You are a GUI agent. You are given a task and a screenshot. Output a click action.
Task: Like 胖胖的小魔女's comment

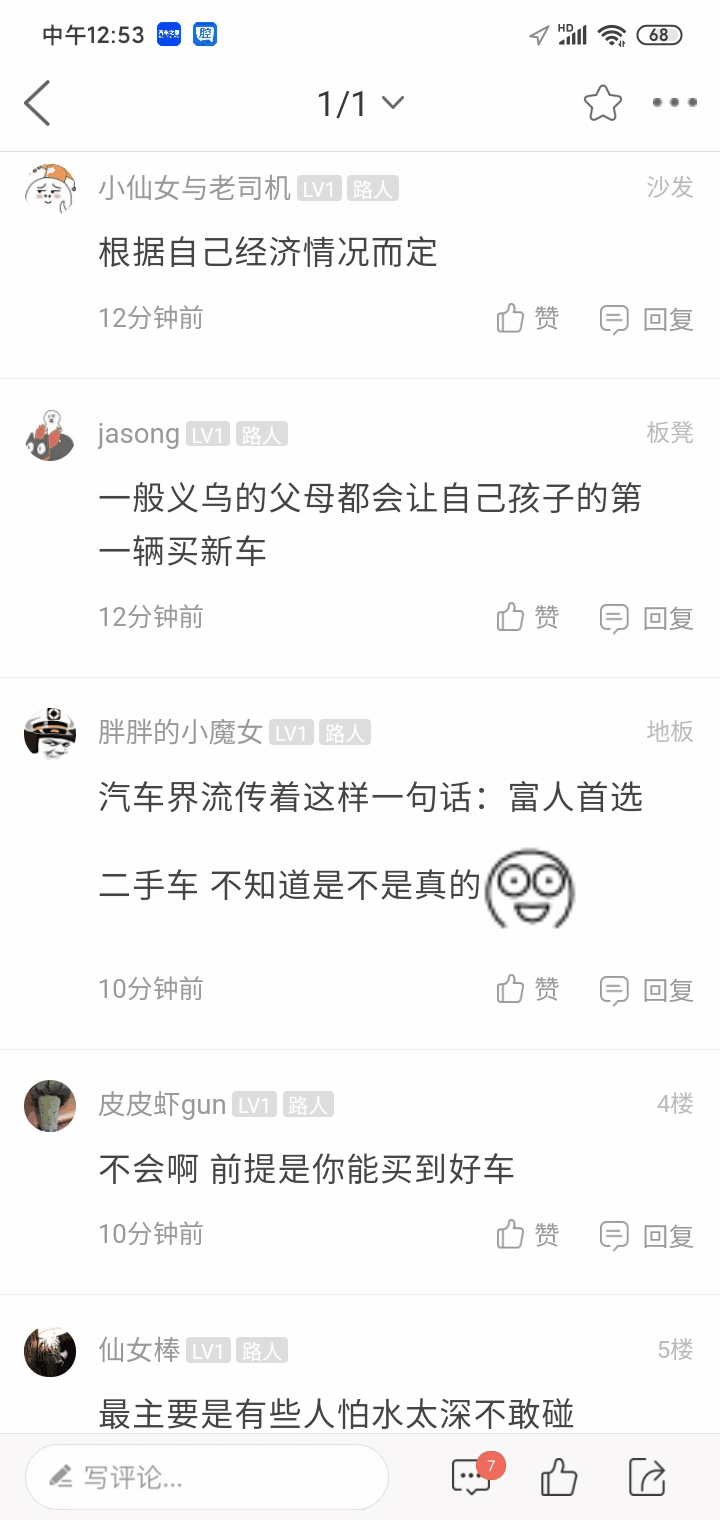[x=527, y=989]
